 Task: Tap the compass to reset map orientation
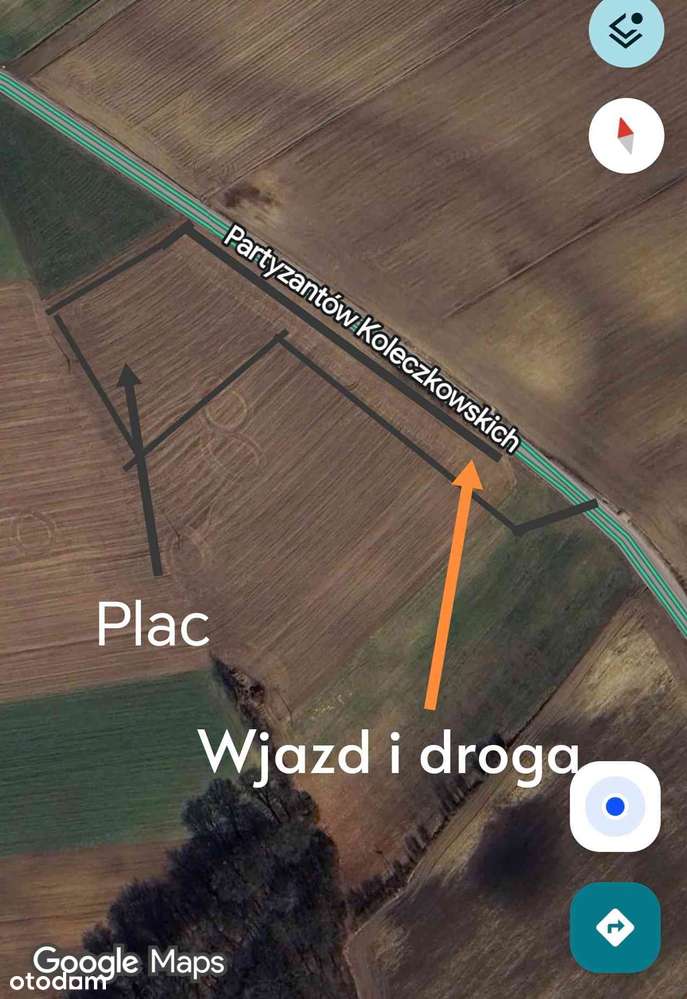click(x=627, y=136)
